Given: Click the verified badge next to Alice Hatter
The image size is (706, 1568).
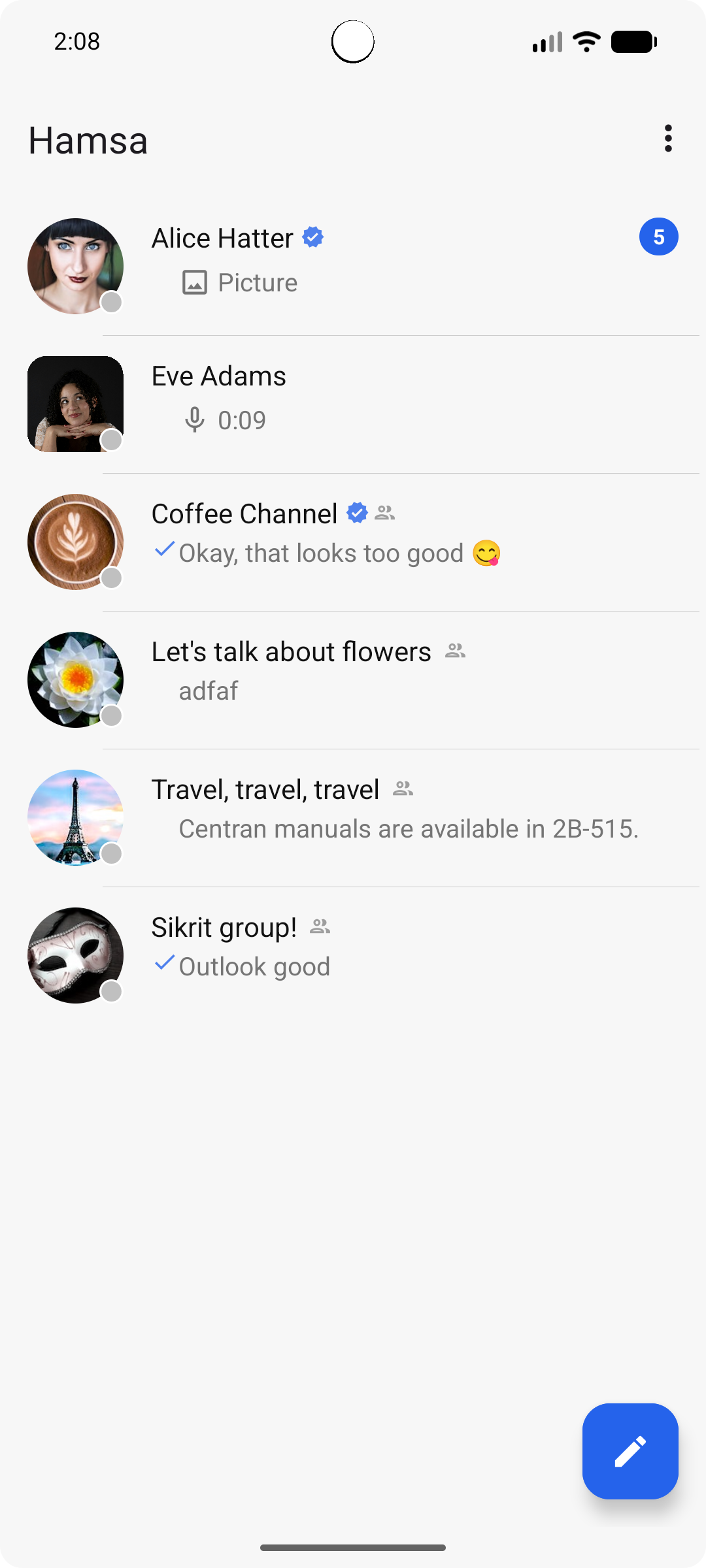Looking at the screenshot, I should pos(312,238).
